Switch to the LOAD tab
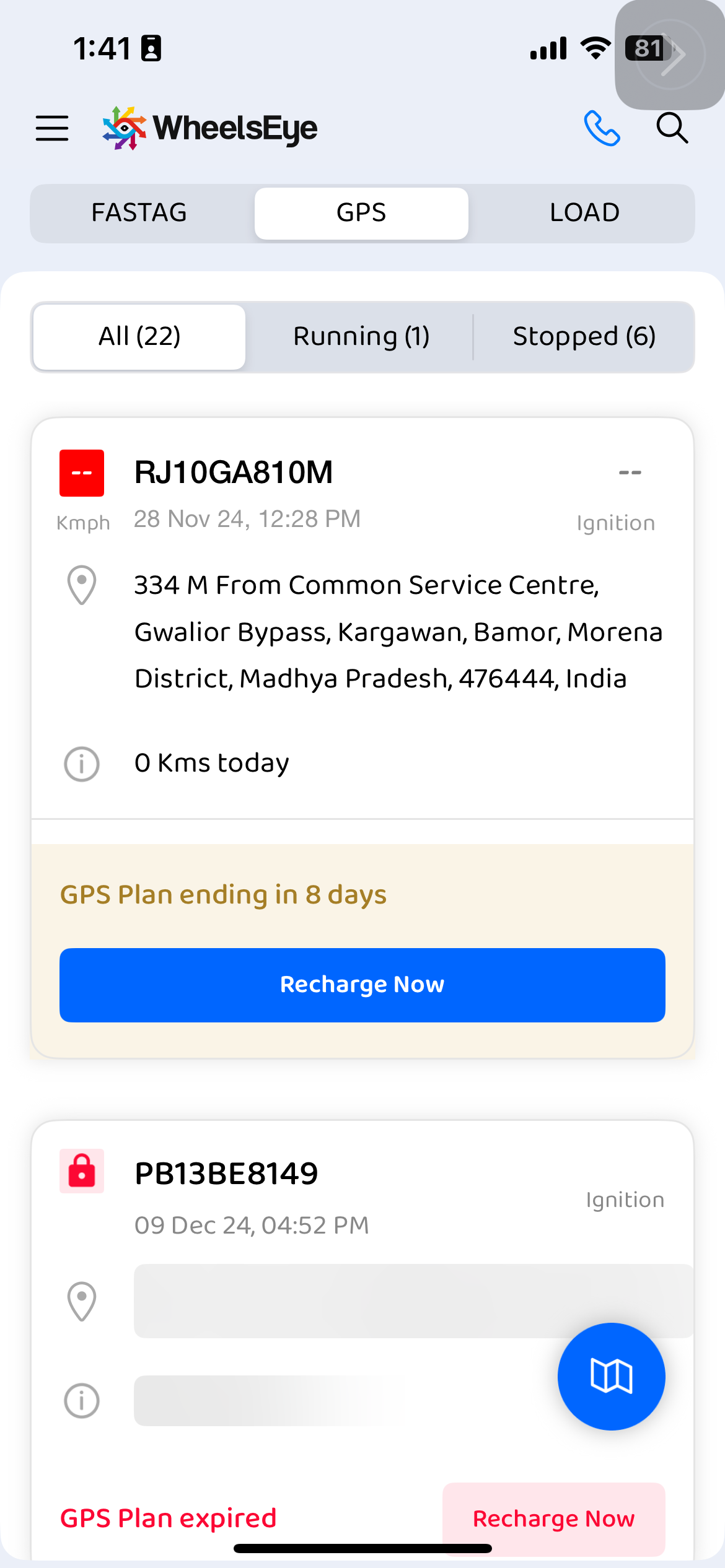The width and height of the screenshot is (725, 1568). [x=584, y=213]
